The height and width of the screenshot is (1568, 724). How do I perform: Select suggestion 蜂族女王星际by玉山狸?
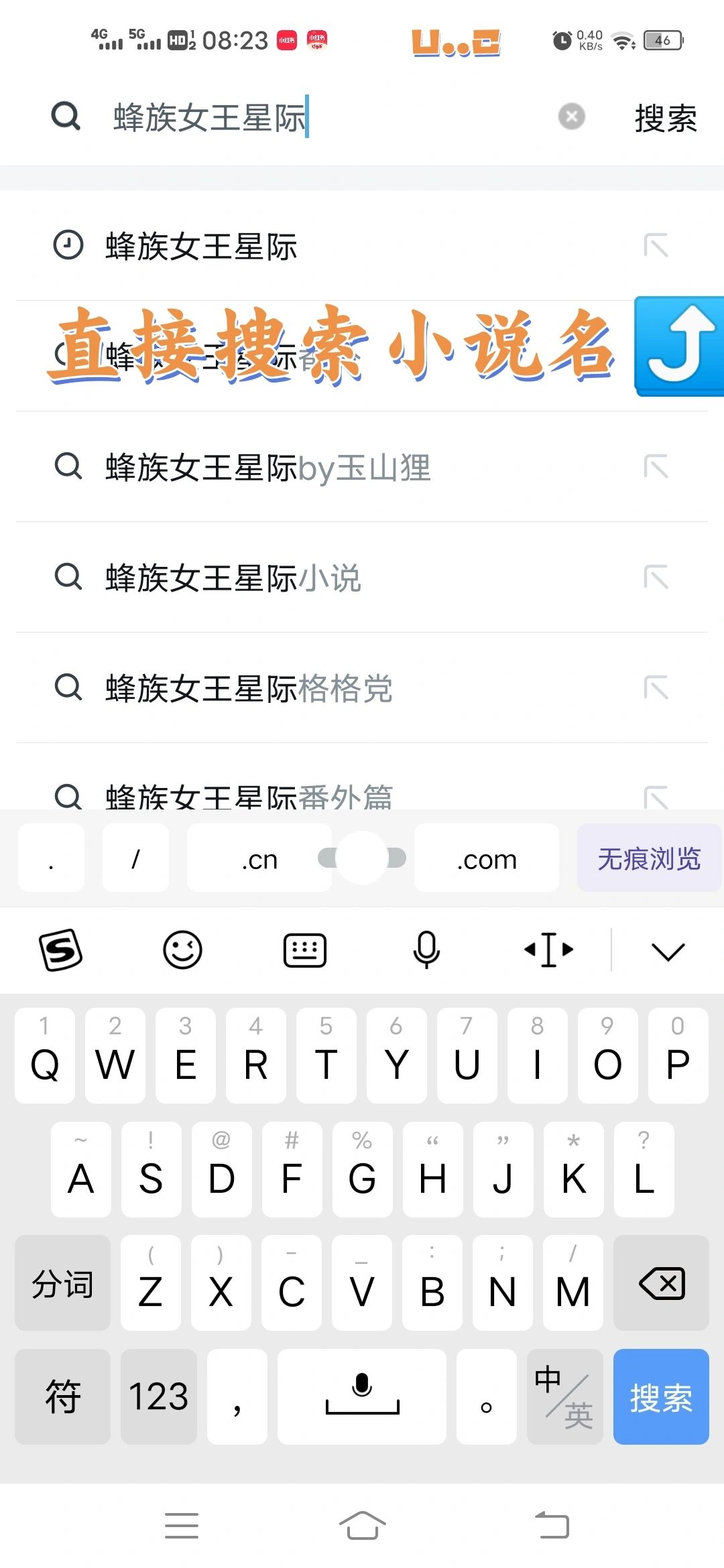[362, 467]
